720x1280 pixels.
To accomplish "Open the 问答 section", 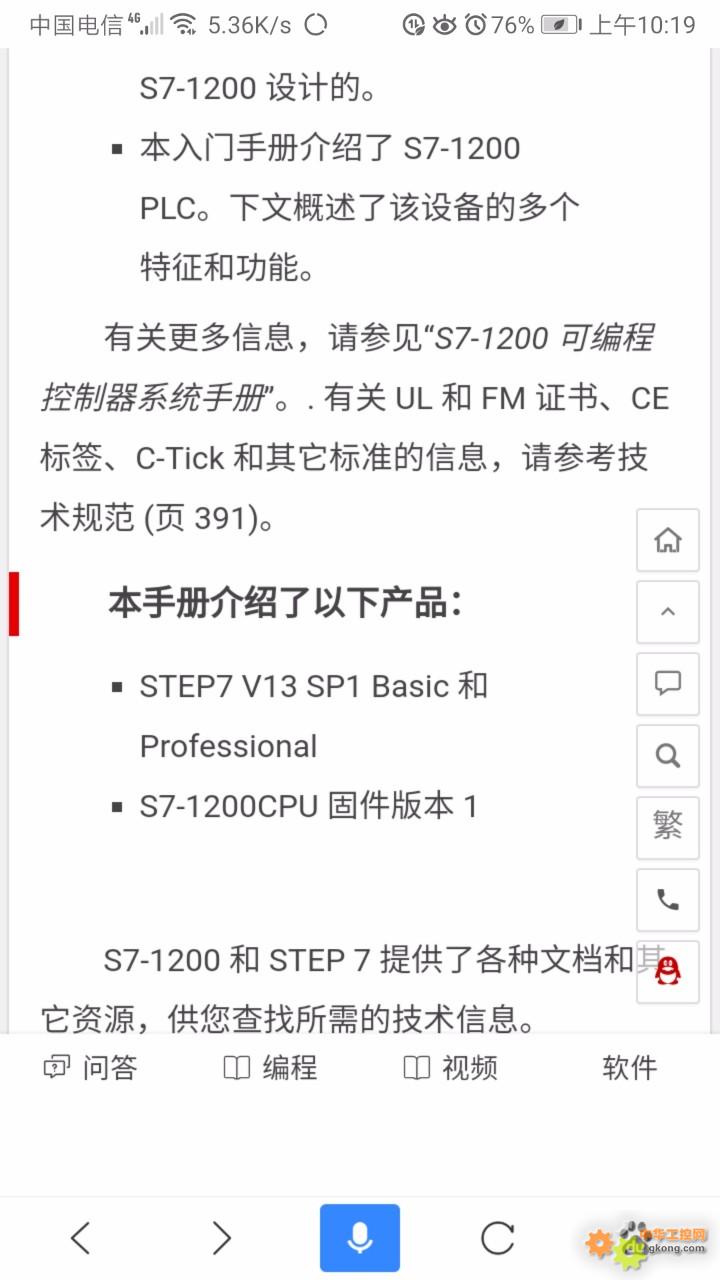I will [90, 1068].
